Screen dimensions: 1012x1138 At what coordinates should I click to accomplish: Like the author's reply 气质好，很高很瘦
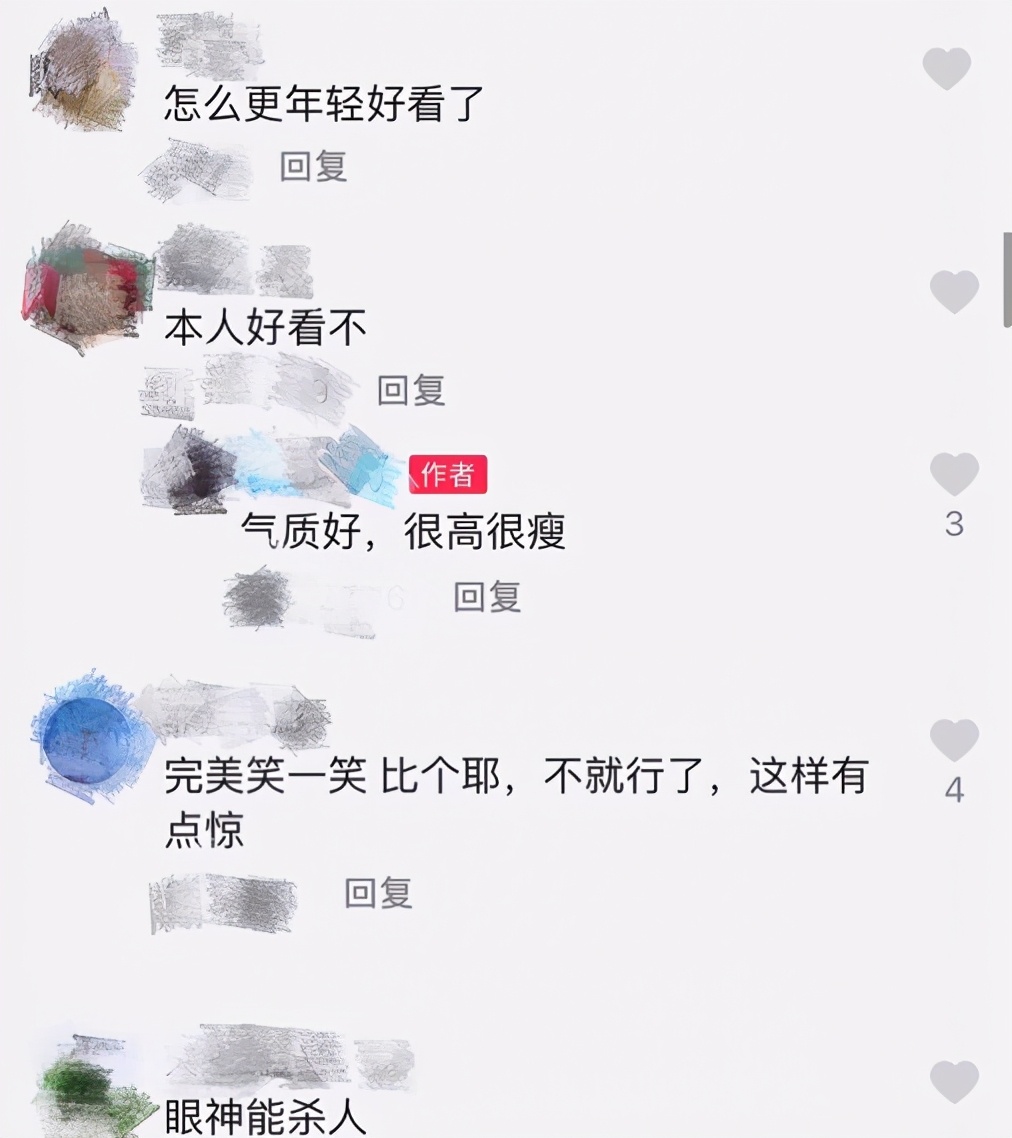pyautogui.click(x=954, y=474)
